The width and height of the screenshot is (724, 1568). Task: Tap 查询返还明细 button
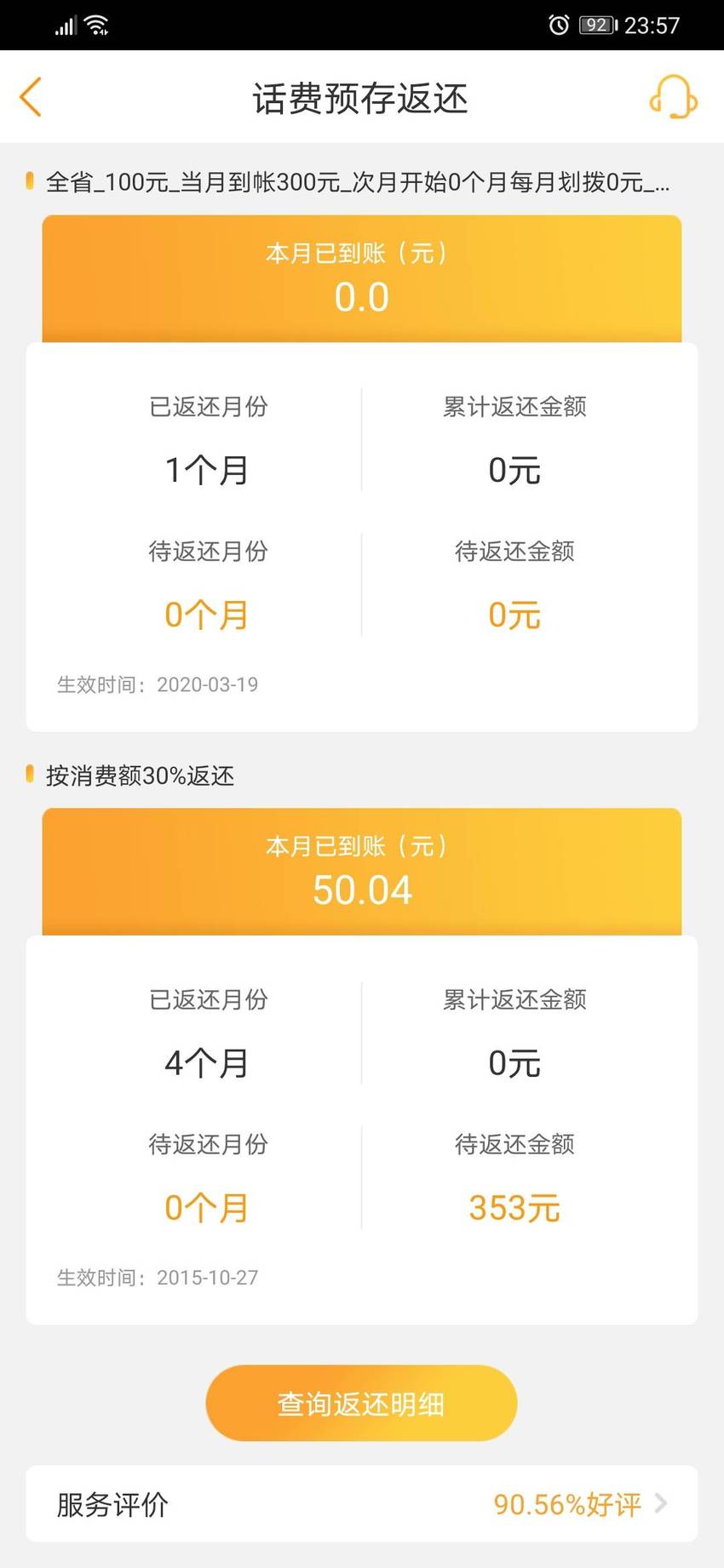361,1403
